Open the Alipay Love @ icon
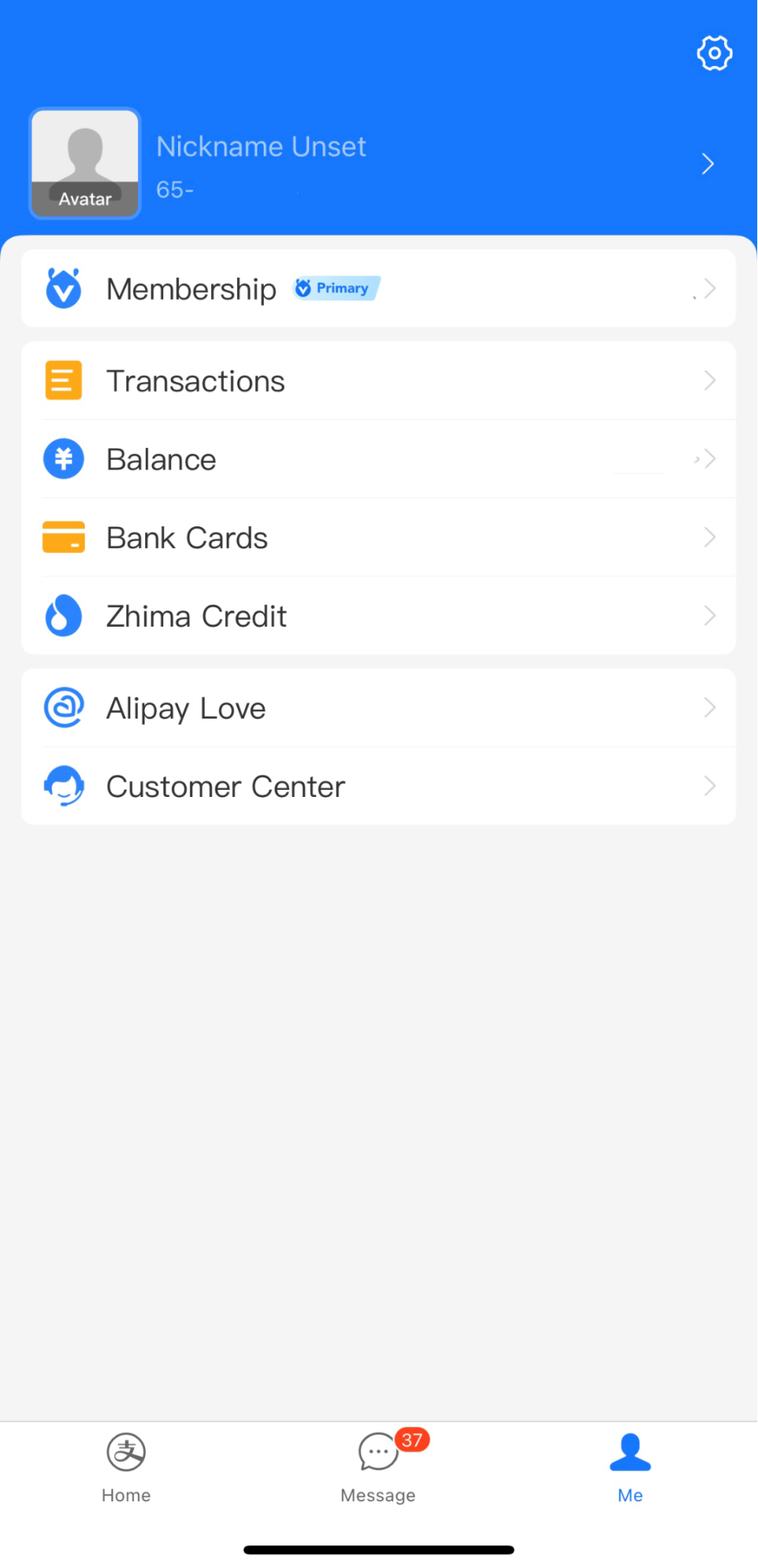 coord(63,707)
